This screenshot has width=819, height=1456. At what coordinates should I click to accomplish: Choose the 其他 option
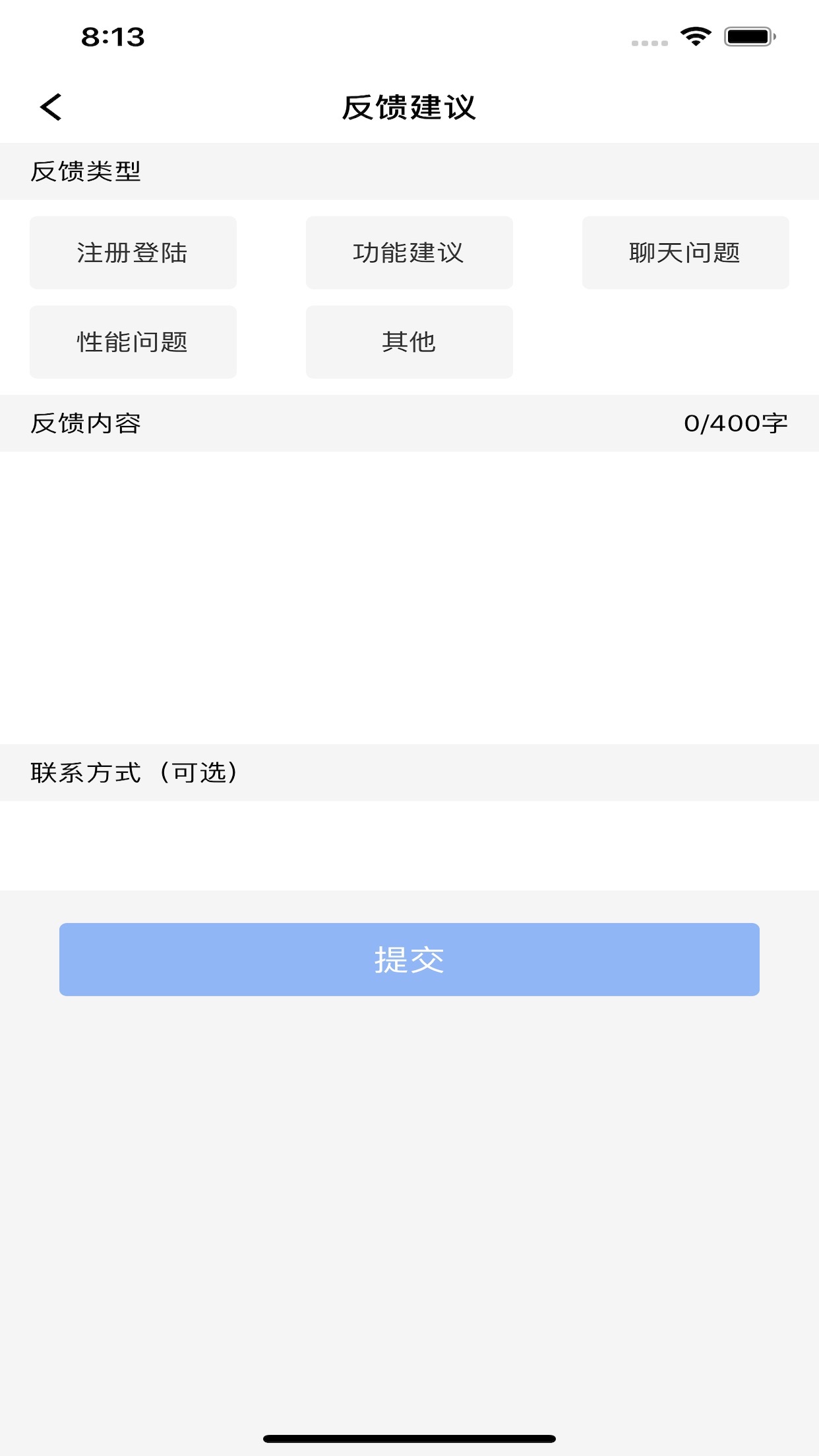409,342
